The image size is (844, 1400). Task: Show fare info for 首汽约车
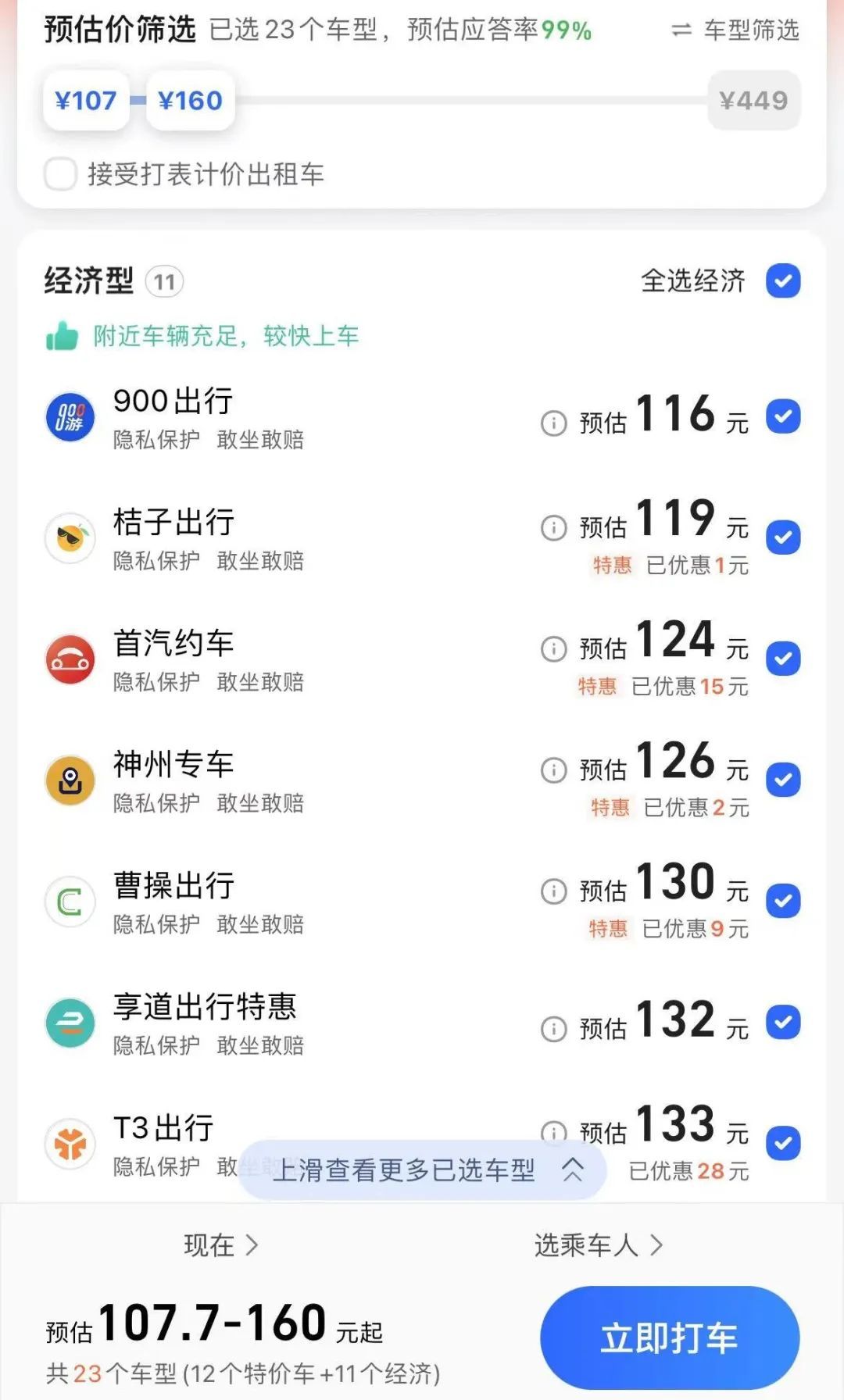[553, 648]
